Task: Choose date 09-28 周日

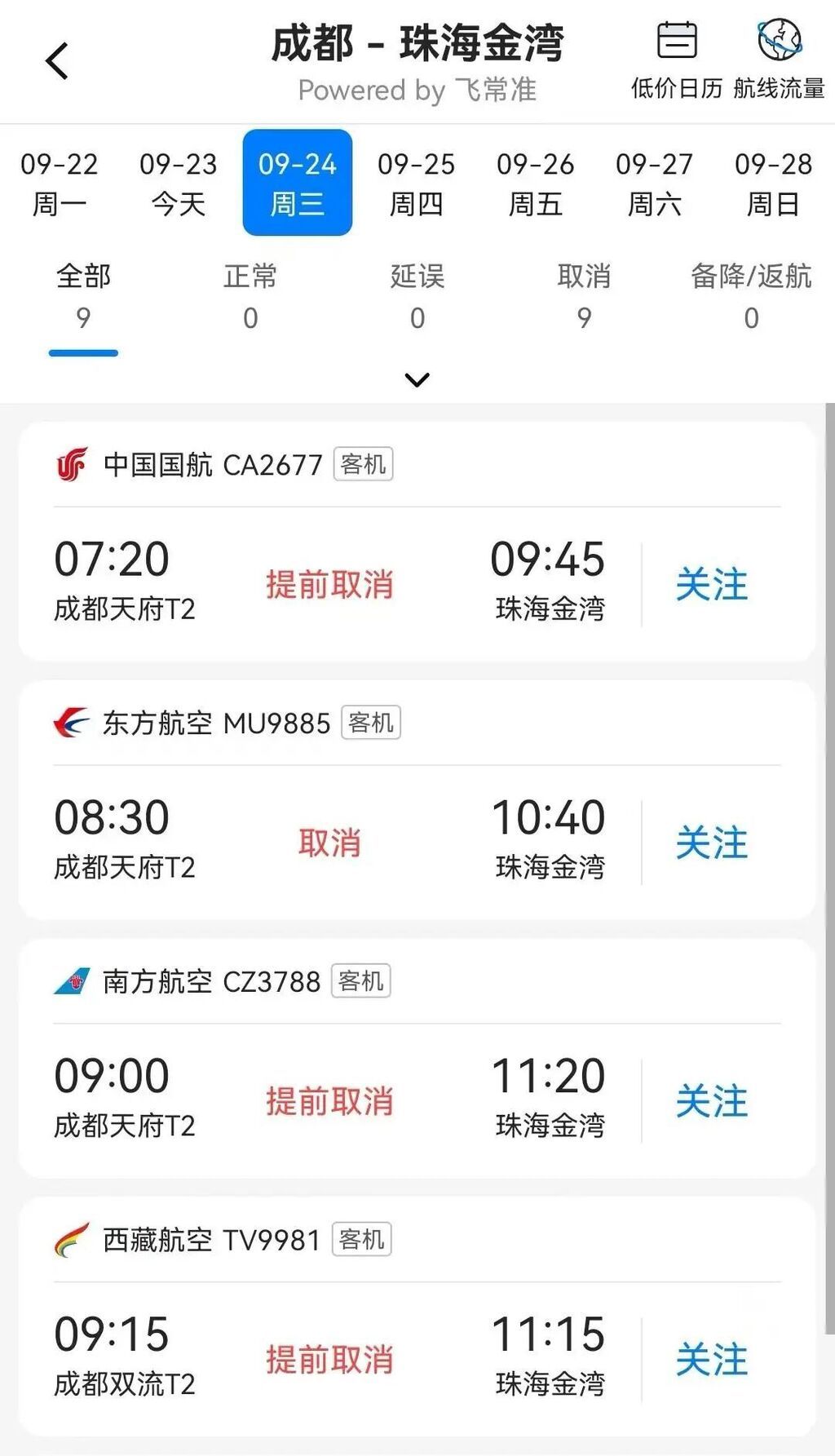Action: click(x=774, y=184)
